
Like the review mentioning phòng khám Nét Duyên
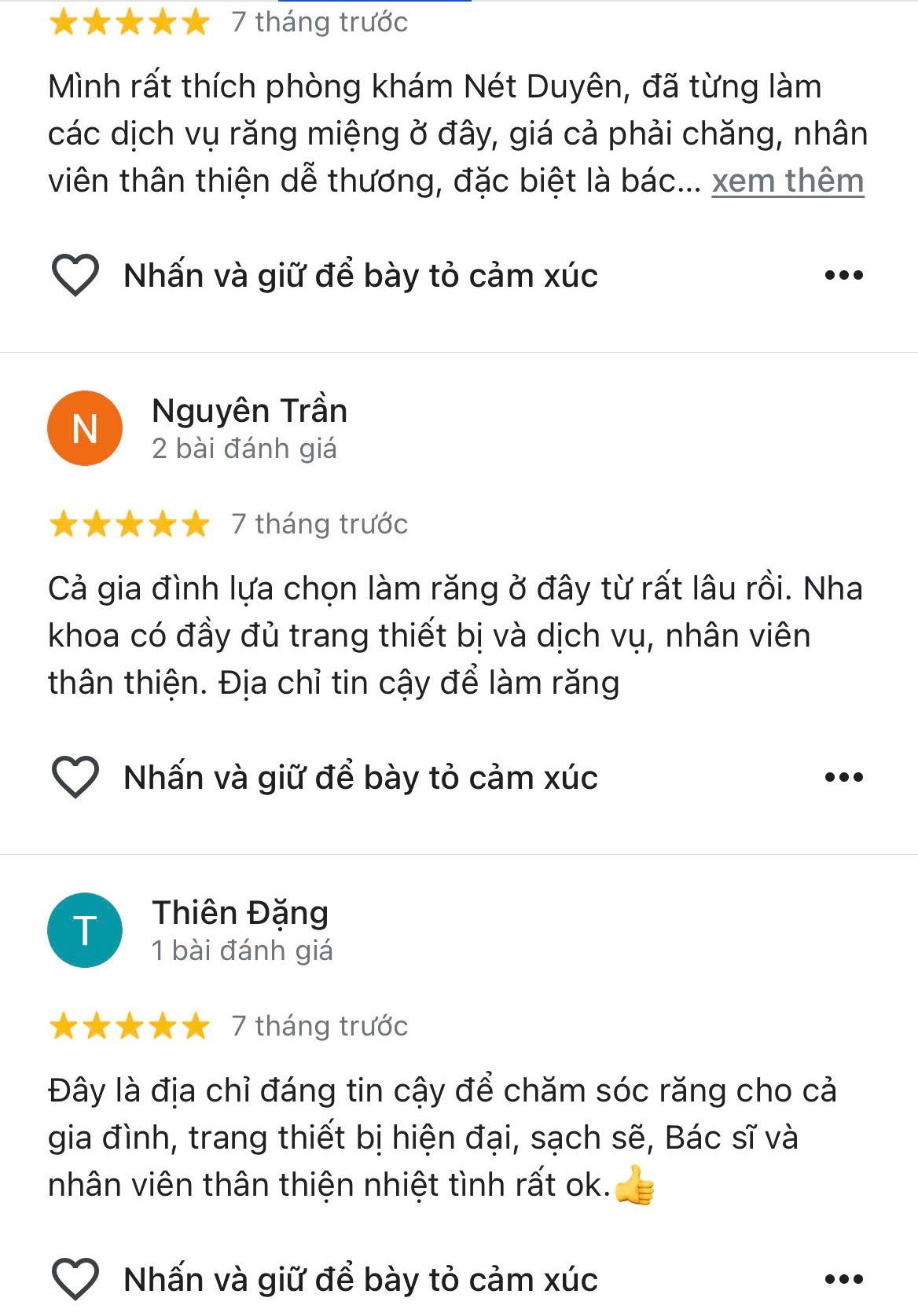click(75, 276)
